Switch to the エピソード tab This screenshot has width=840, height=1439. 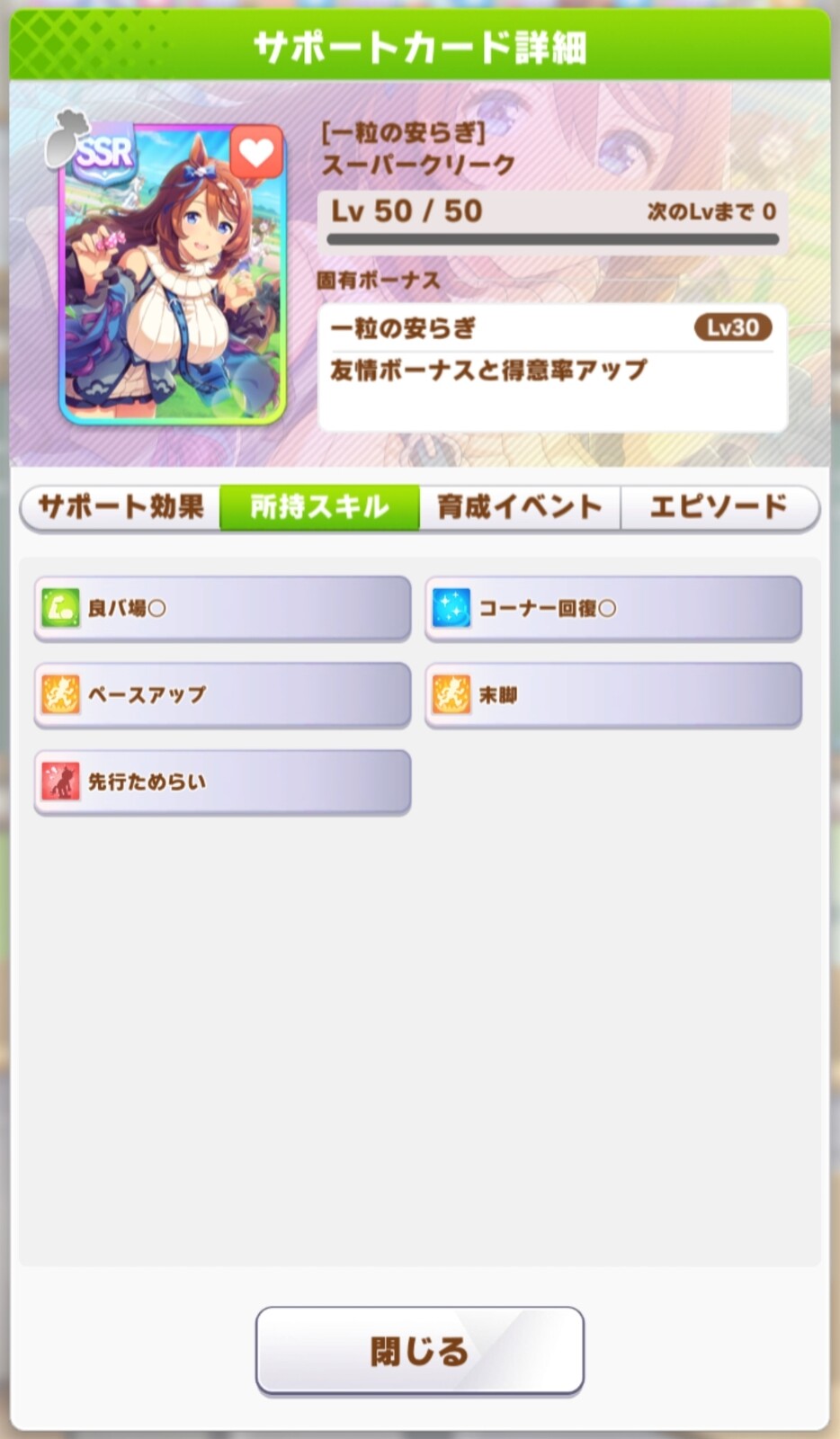(x=719, y=507)
